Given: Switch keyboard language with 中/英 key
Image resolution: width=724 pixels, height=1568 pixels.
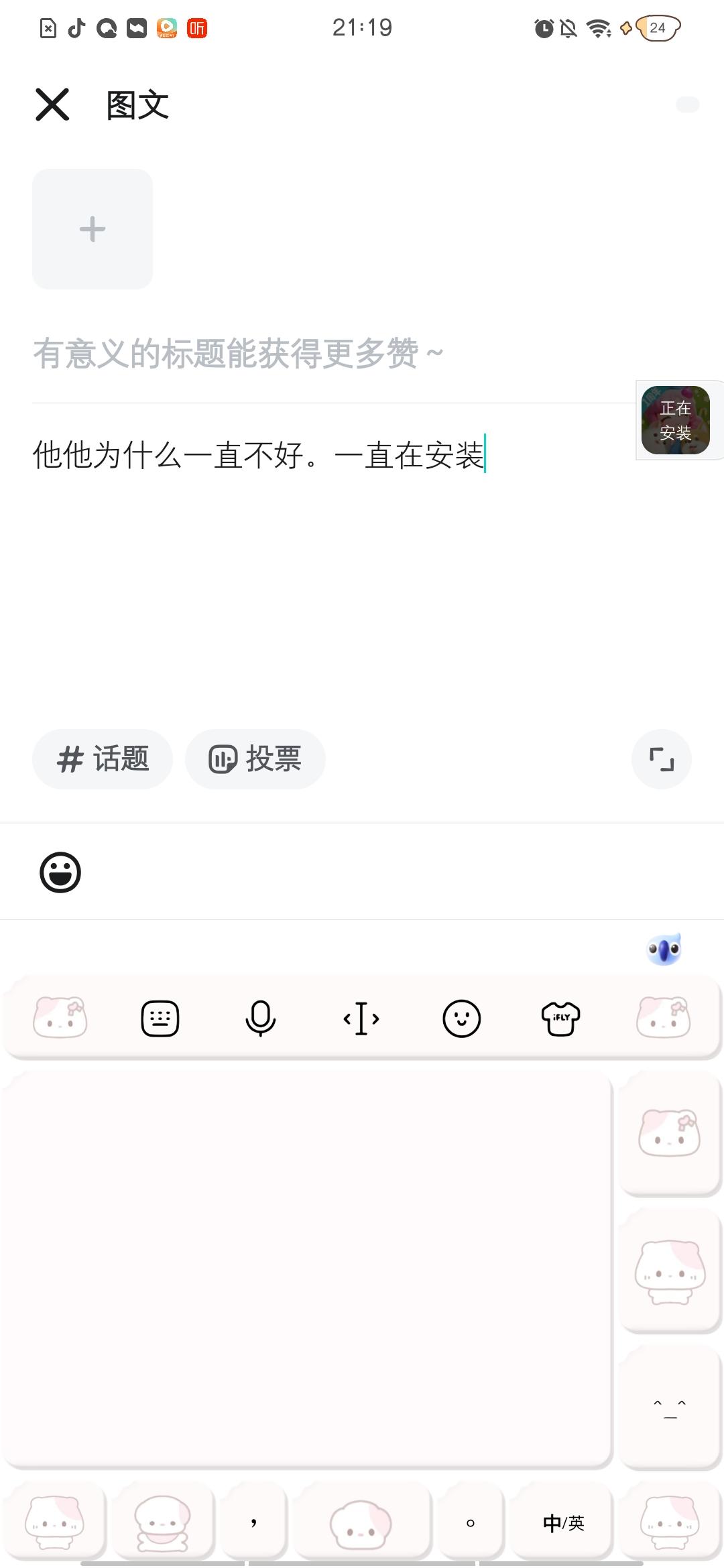Looking at the screenshot, I should coord(563,1523).
